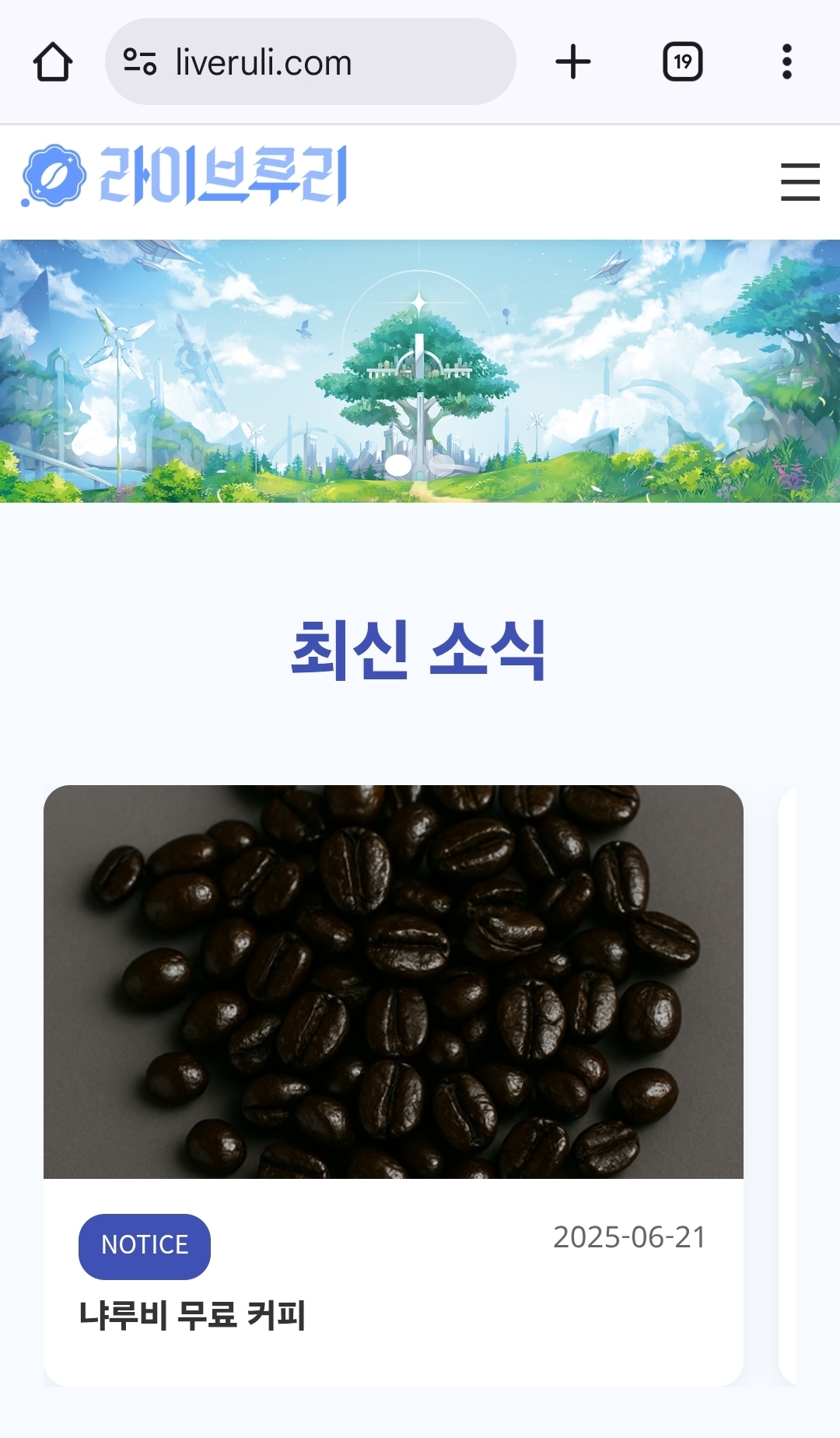Open the site's hamburger menu
The image size is (840, 1438).
point(800,181)
